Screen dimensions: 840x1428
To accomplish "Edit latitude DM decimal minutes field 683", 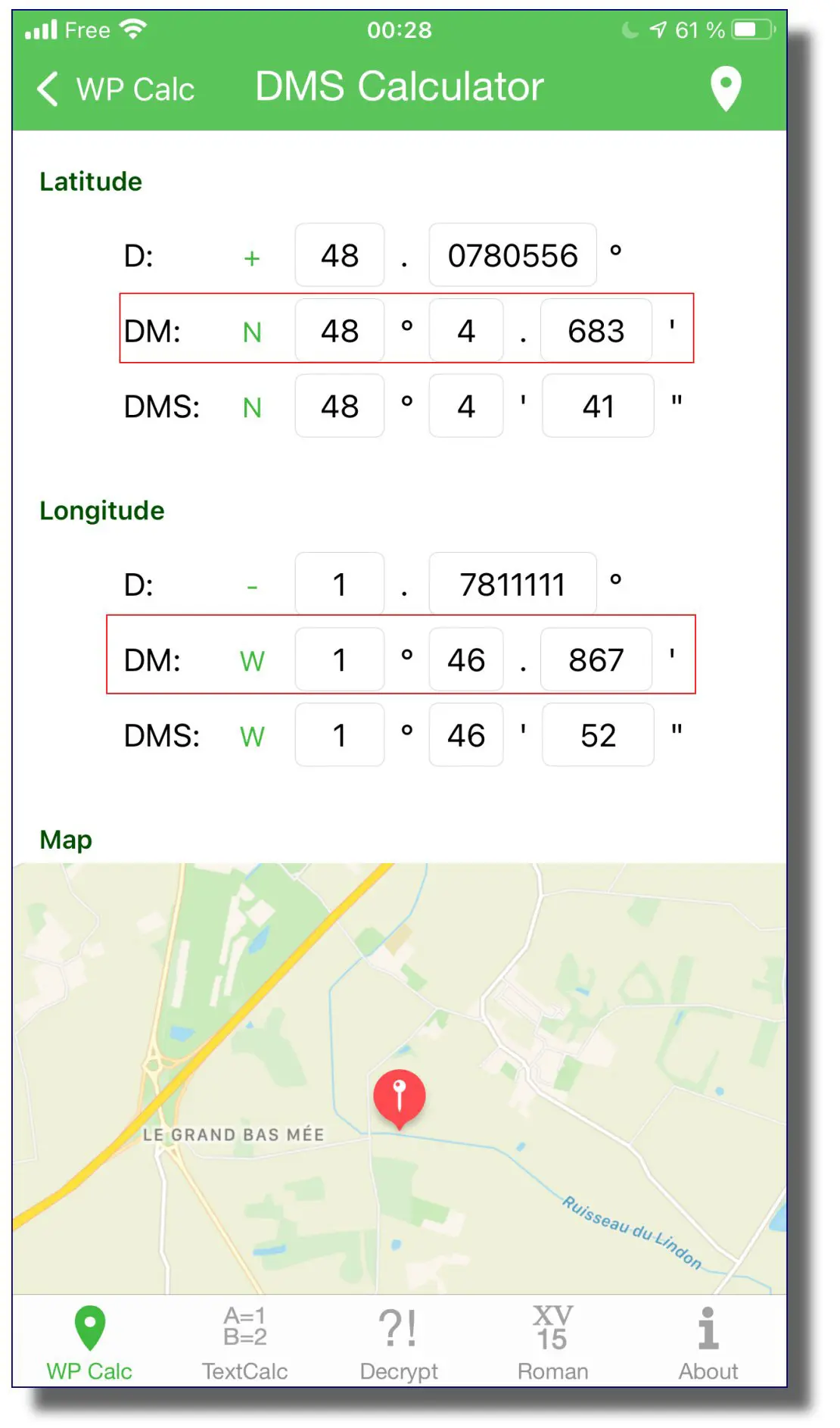I will 596,330.
